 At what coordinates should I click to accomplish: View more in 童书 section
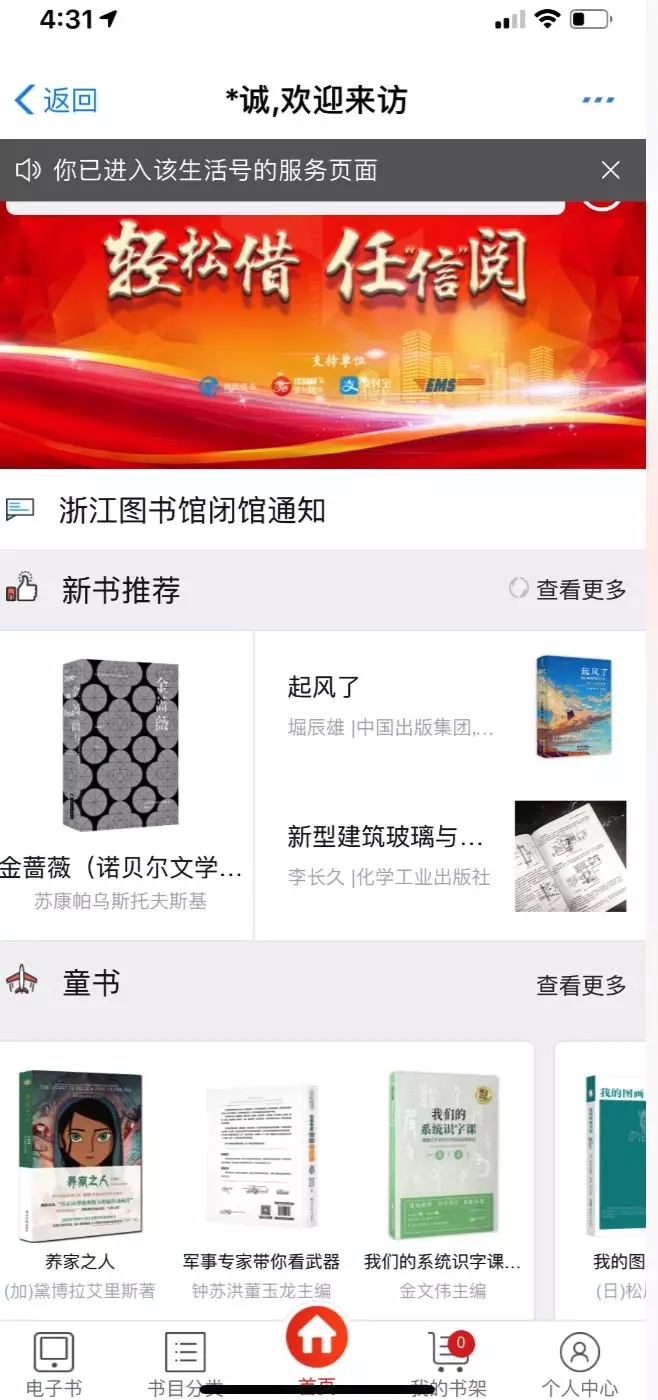pos(580,985)
